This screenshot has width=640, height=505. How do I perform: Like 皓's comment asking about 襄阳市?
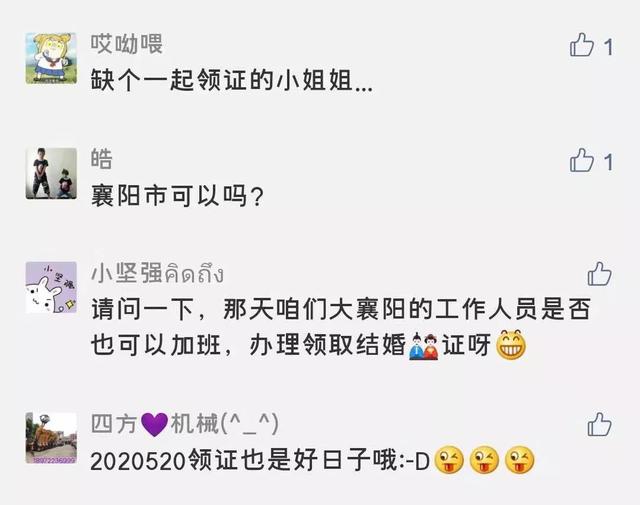tap(582, 160)
